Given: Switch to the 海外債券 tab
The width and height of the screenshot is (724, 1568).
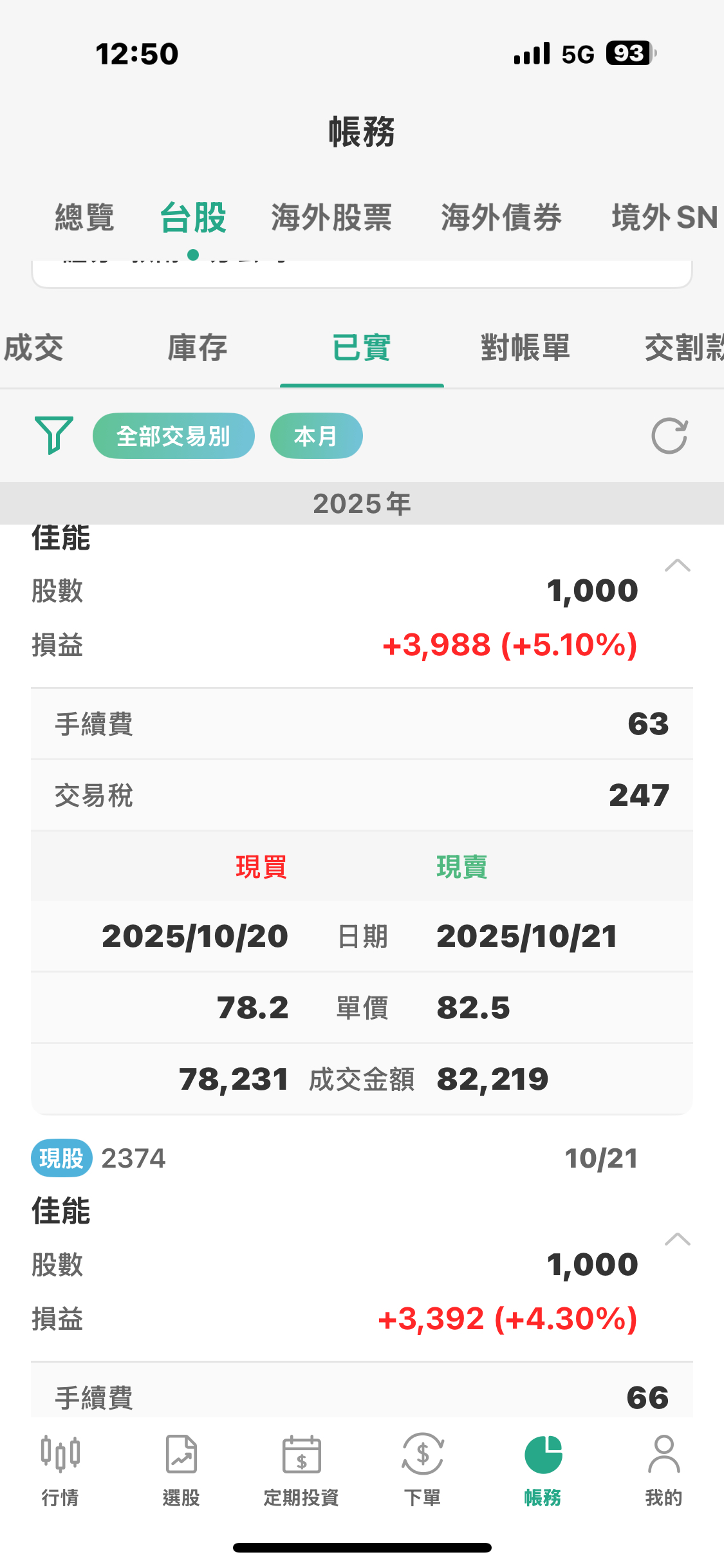Looking at the screenshot, I should [x=501, y=218].
